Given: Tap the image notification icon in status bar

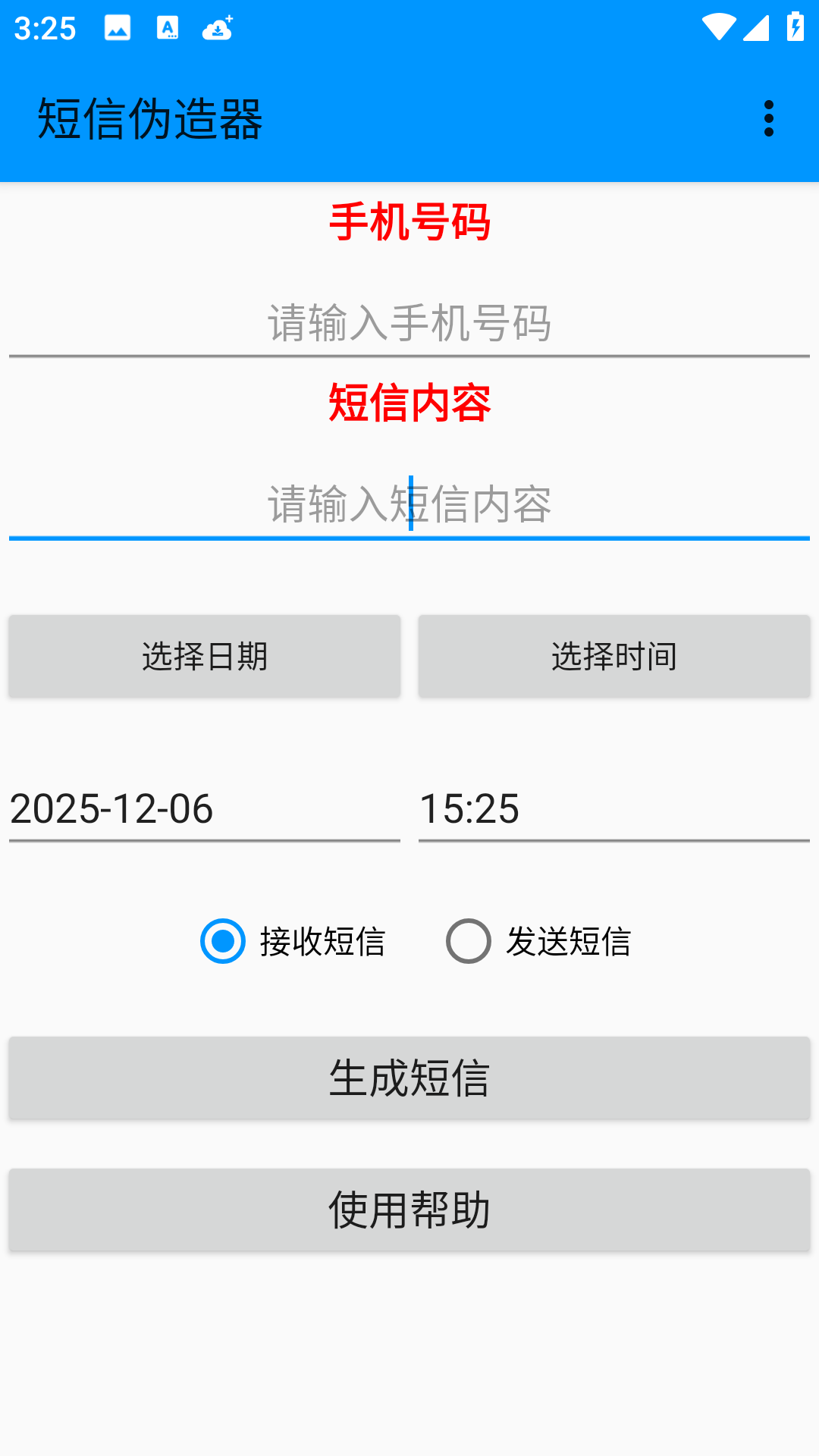Looking at the screenshot, I should pos(118,29).
